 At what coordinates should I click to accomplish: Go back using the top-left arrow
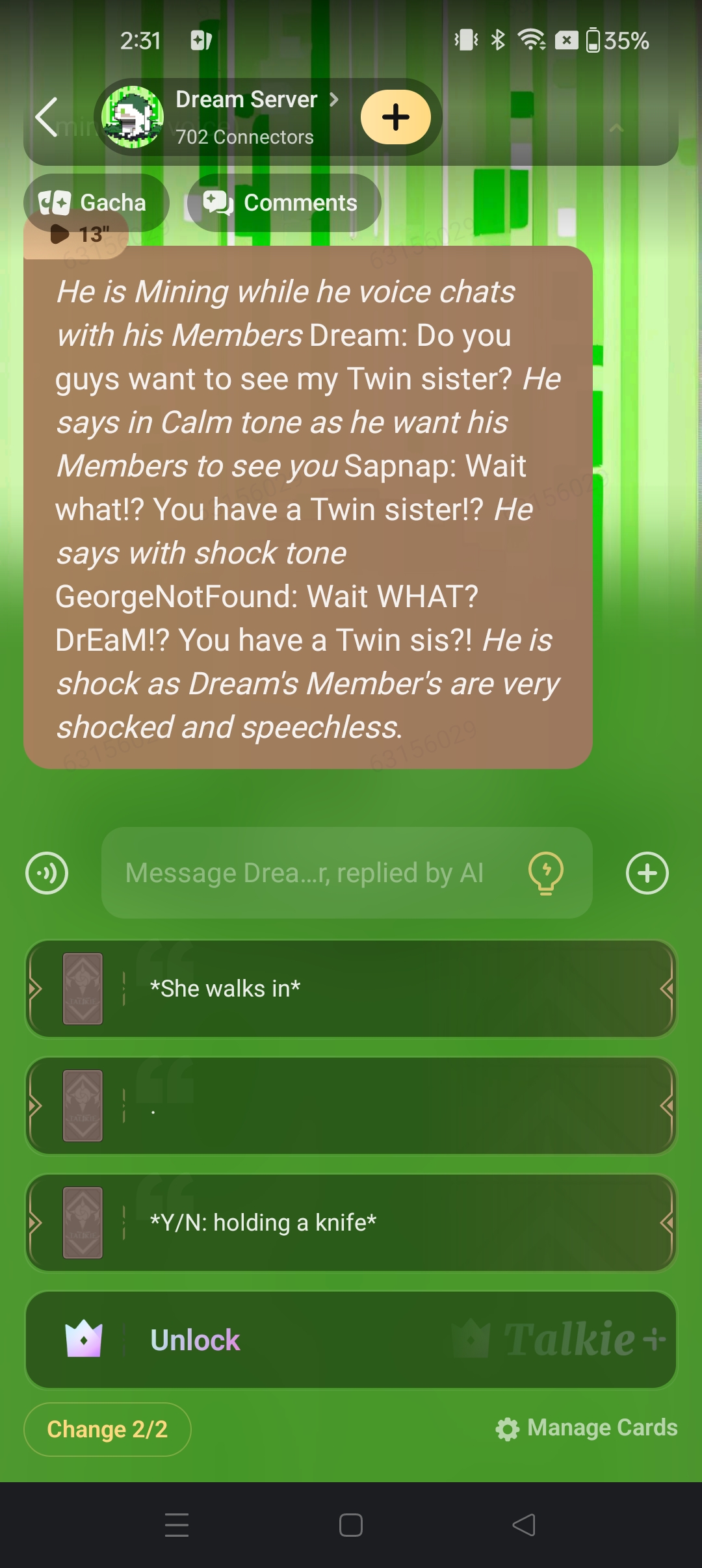[x=47, y=118]
